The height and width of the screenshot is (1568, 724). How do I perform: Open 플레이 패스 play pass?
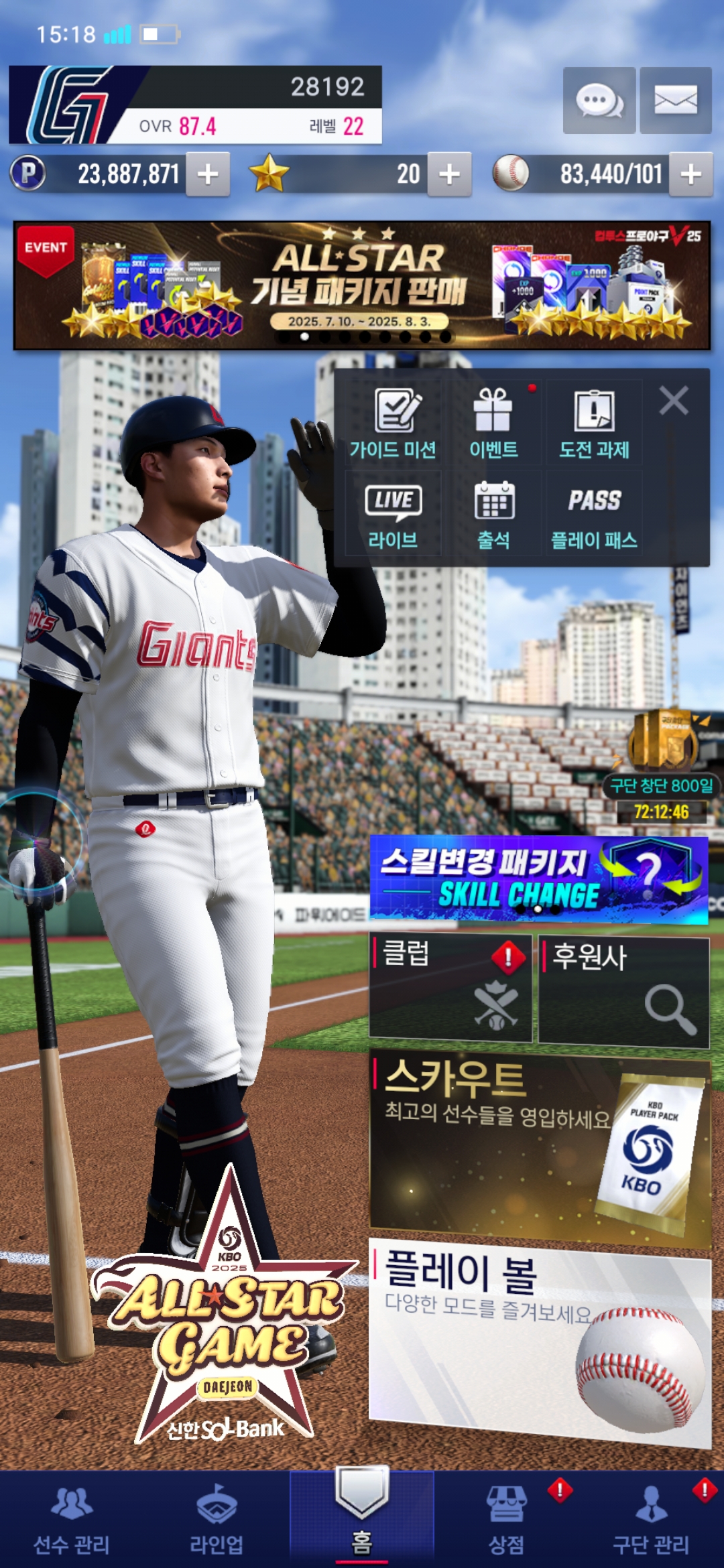[x=594, y=515]
